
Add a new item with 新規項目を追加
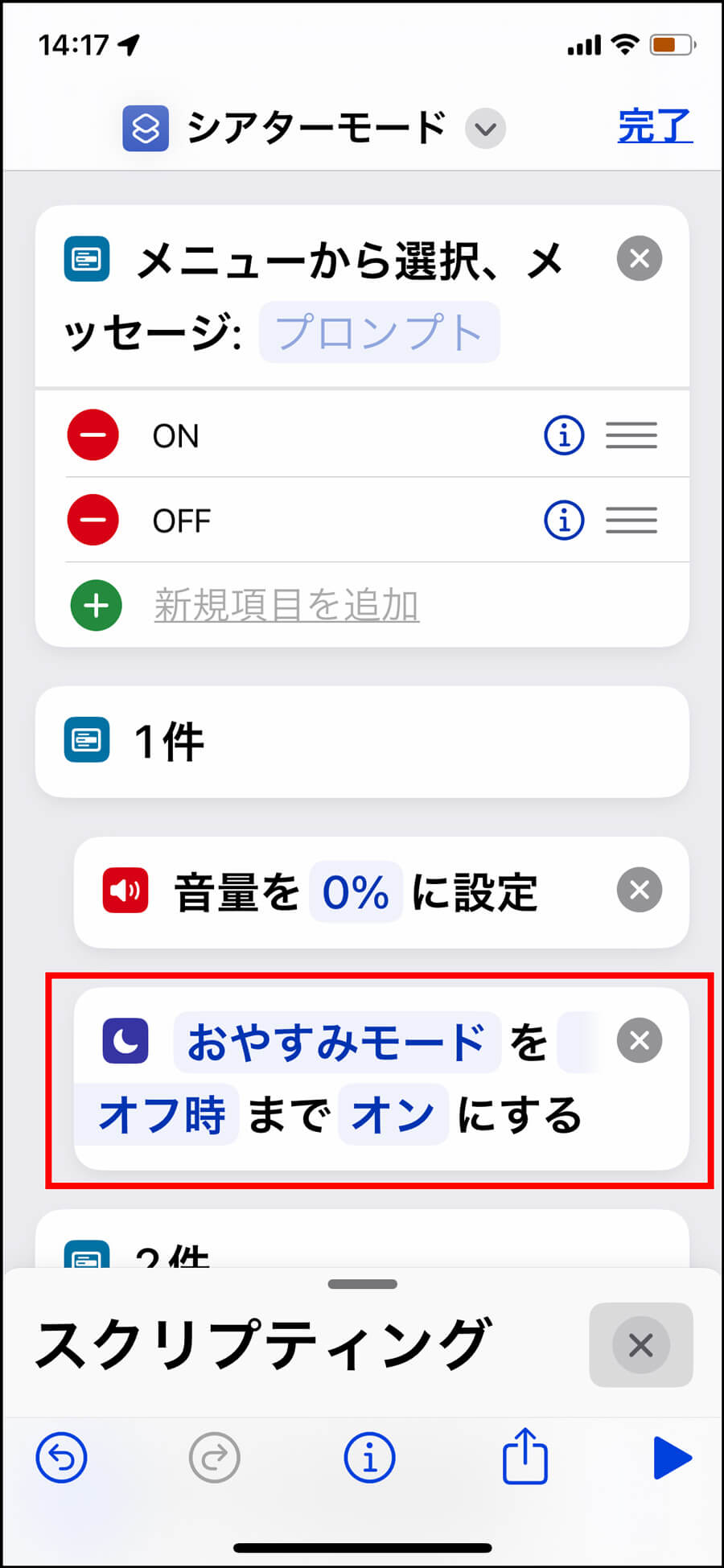point(286,605)
